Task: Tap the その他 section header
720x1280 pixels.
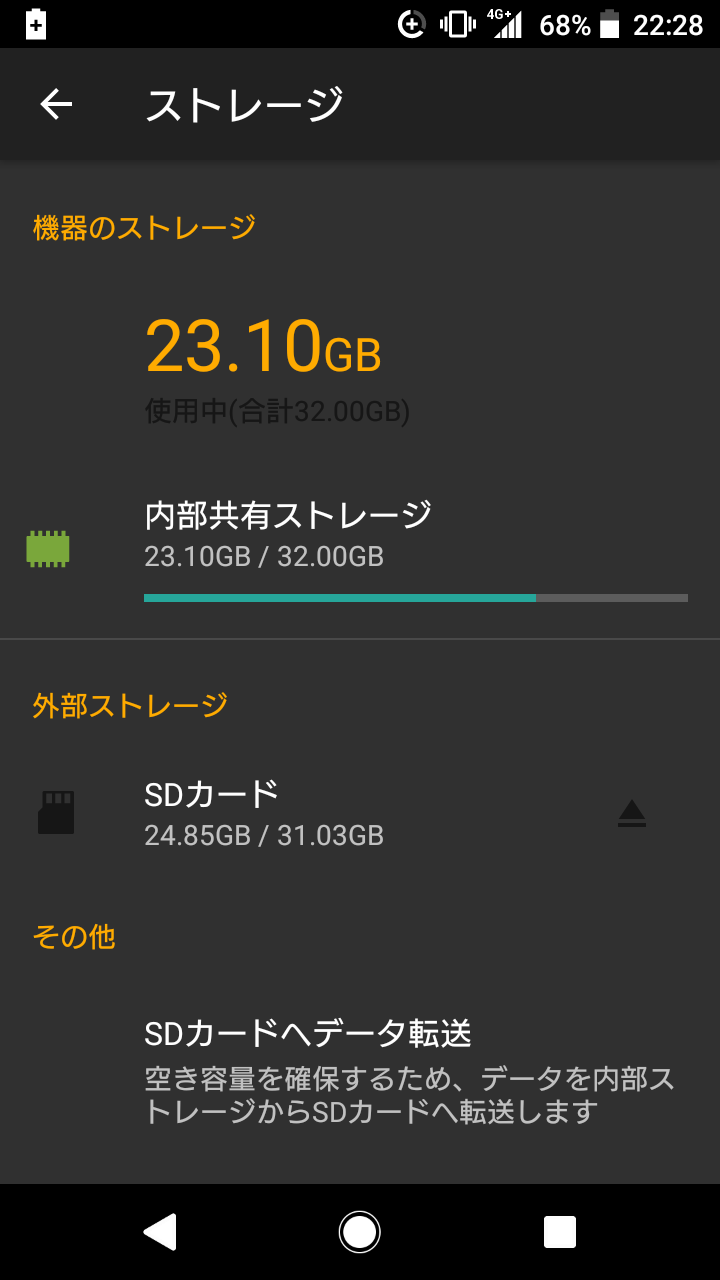Action: click(73, 937)
